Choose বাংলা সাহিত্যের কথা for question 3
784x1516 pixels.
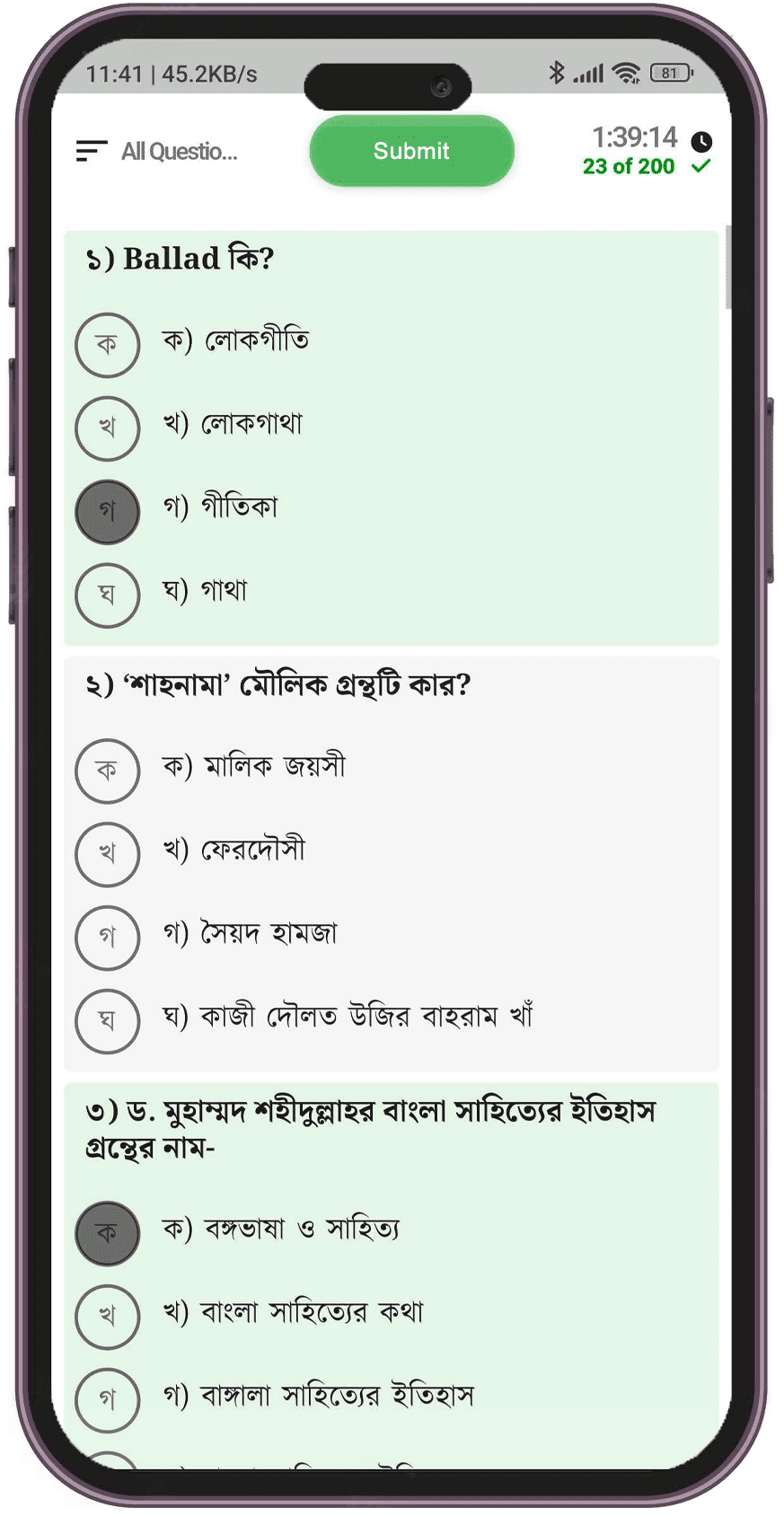pos(108,1316)
